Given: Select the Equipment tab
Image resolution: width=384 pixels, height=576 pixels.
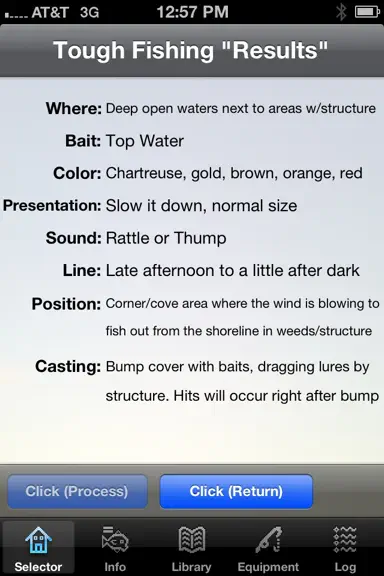Looking at the screenshot, I should pyautogui.click(x=269, y=549).
